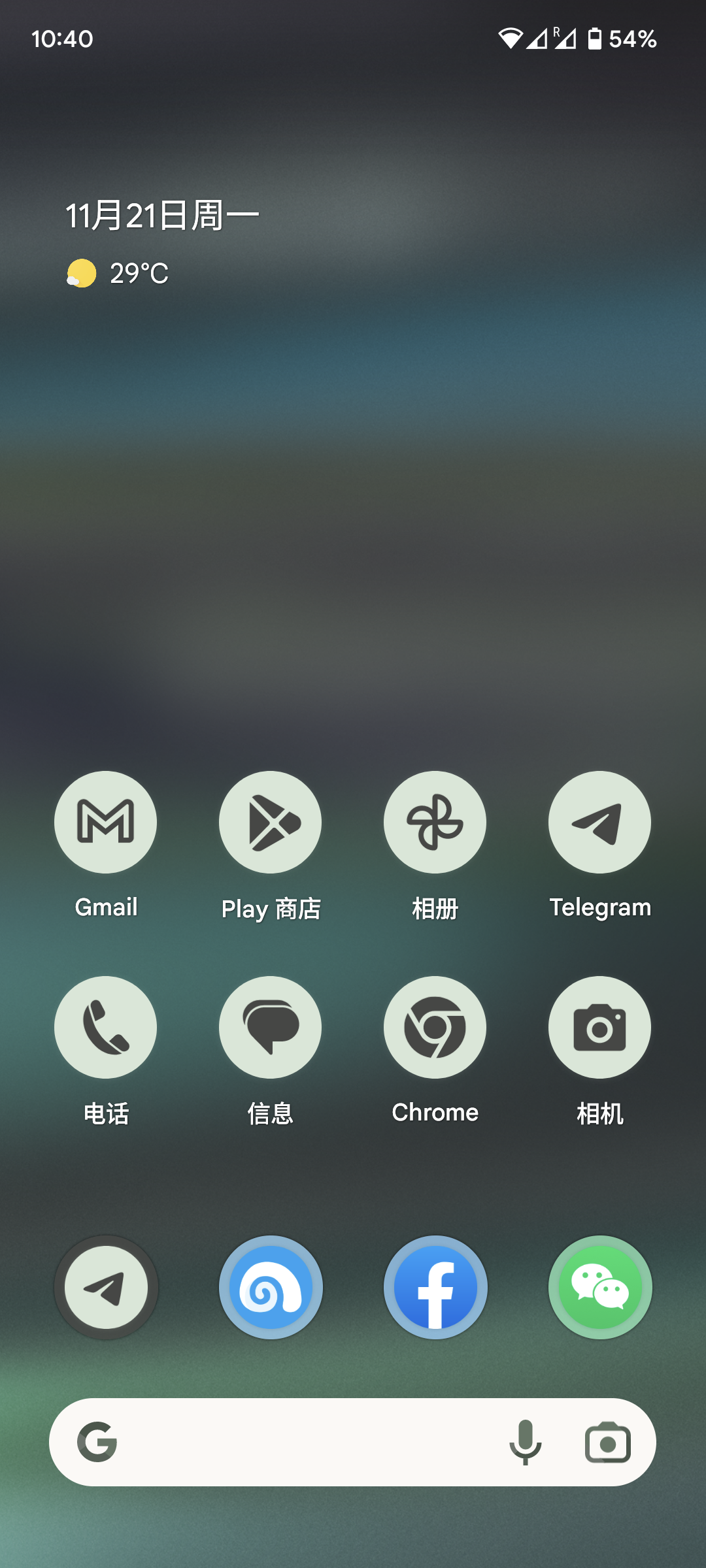The width and height of the screenshot is (706, 1568).
Task: Open the Gmail app
Action: pos(105,822)
